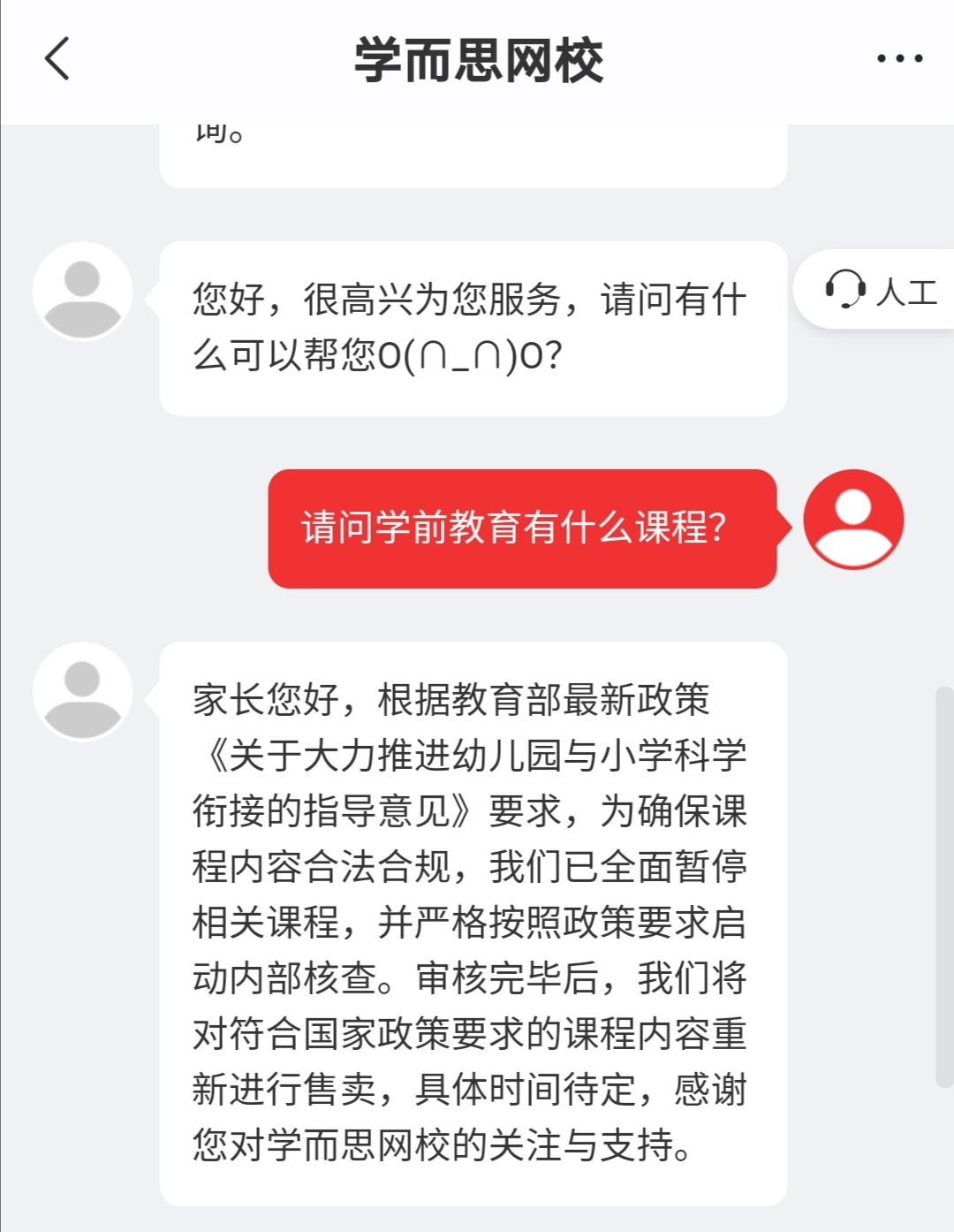Viewport: 954px width, 1232px height.
Task: Open the three-dot overflow menu
Action: click(x=899, y=59)
